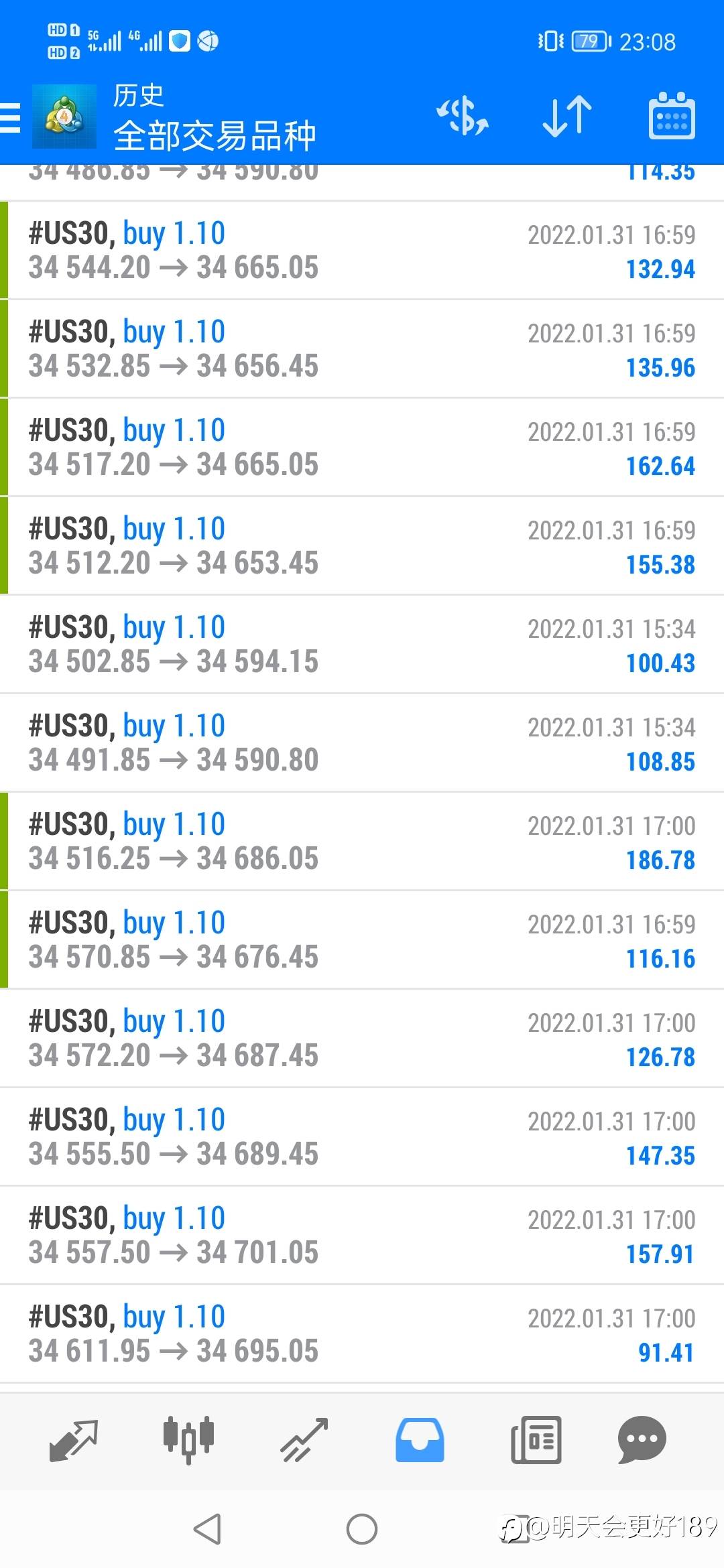This screenshot has height=1568, width=724.
Task: Open the chat messages tab
Action: tap(642, 1439)
